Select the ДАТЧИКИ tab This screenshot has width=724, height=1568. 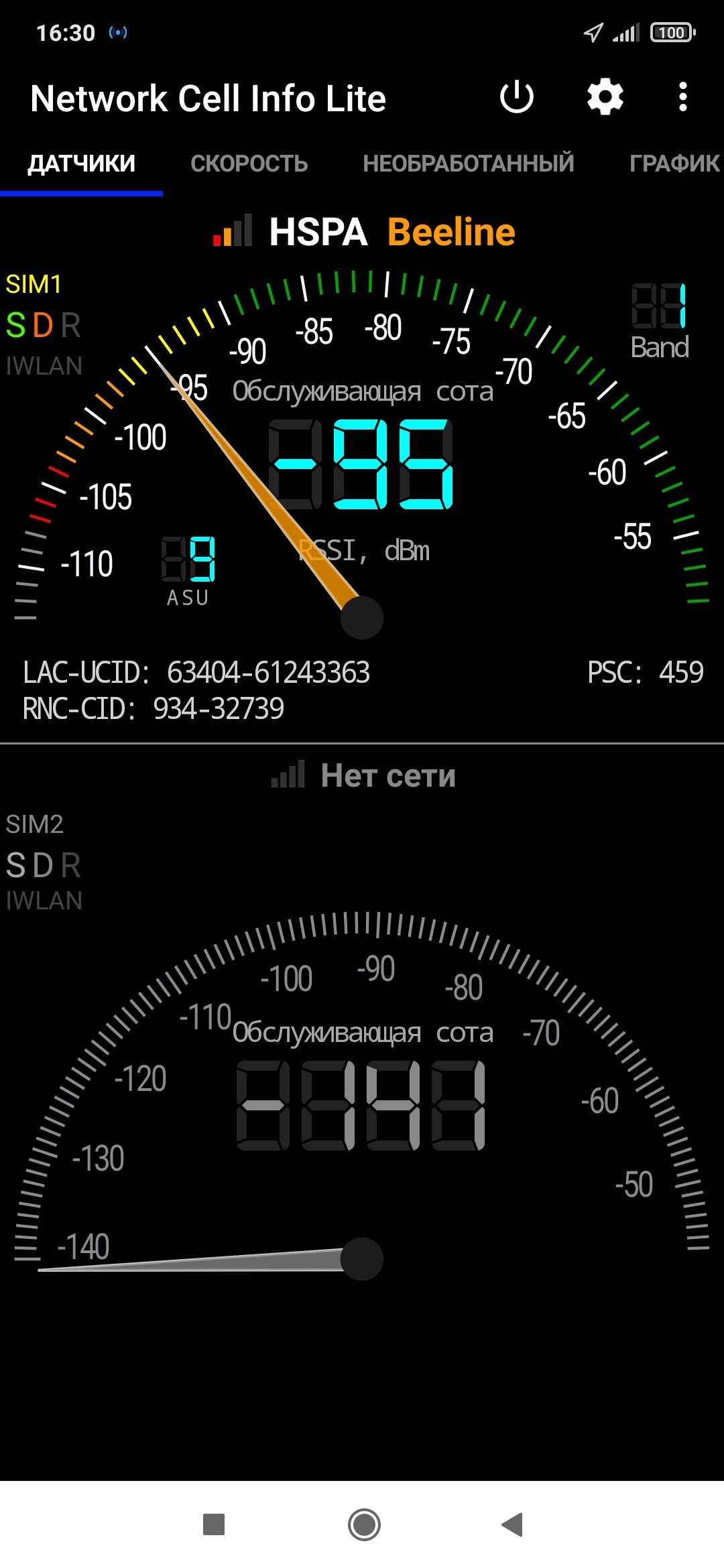tap(82, 164)
